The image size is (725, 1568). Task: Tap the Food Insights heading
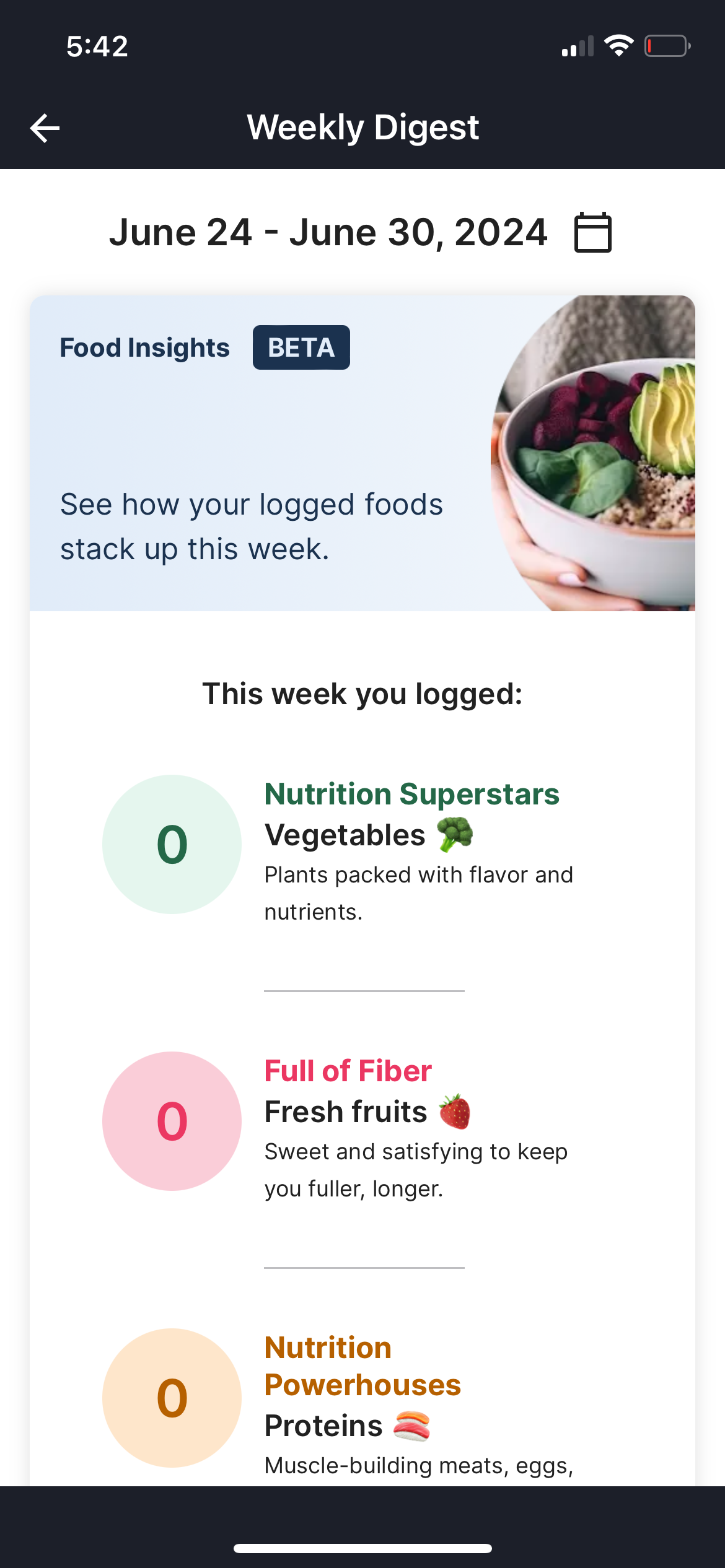(144, 347)
